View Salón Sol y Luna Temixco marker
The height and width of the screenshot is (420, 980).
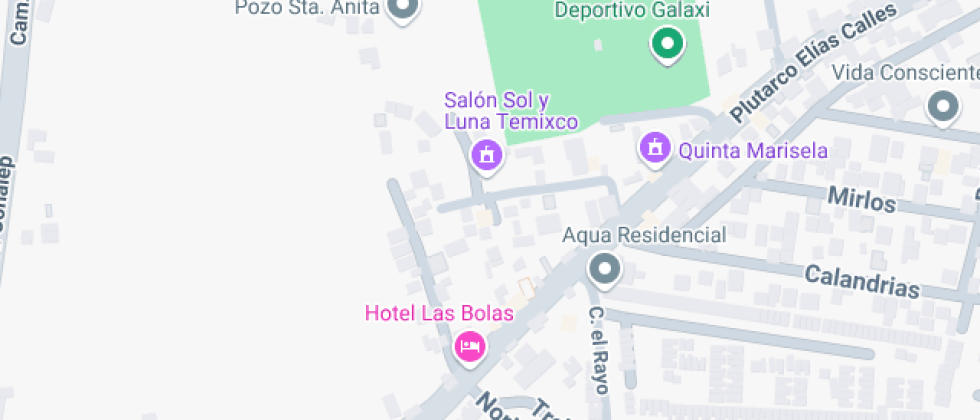(x=487, y=154)
